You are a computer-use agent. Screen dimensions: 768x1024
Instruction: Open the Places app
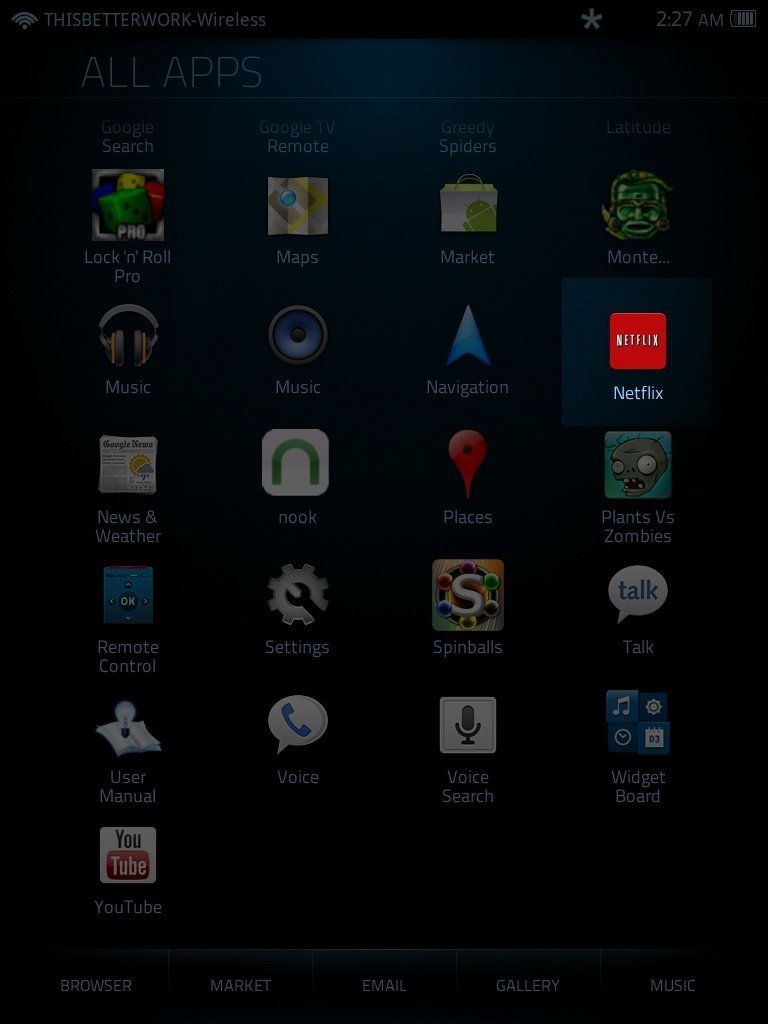click(x=467, y=464)
